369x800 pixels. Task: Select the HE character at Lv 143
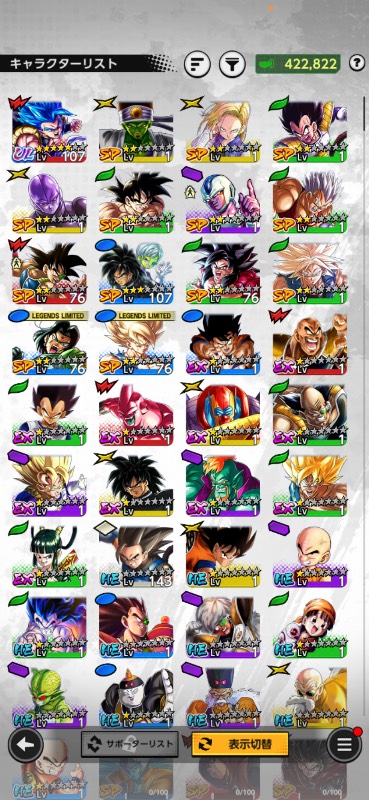pyautogui.click(x=136, y=557)
